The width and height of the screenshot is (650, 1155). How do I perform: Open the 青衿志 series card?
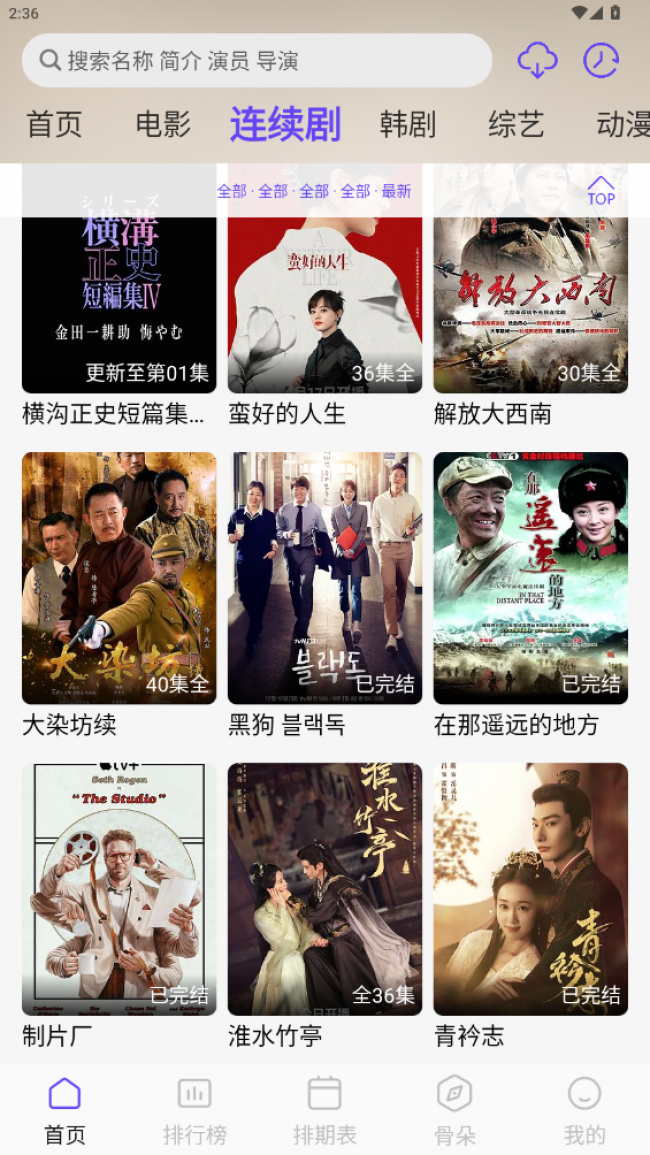pyautogui.click(x=531, y=906)
